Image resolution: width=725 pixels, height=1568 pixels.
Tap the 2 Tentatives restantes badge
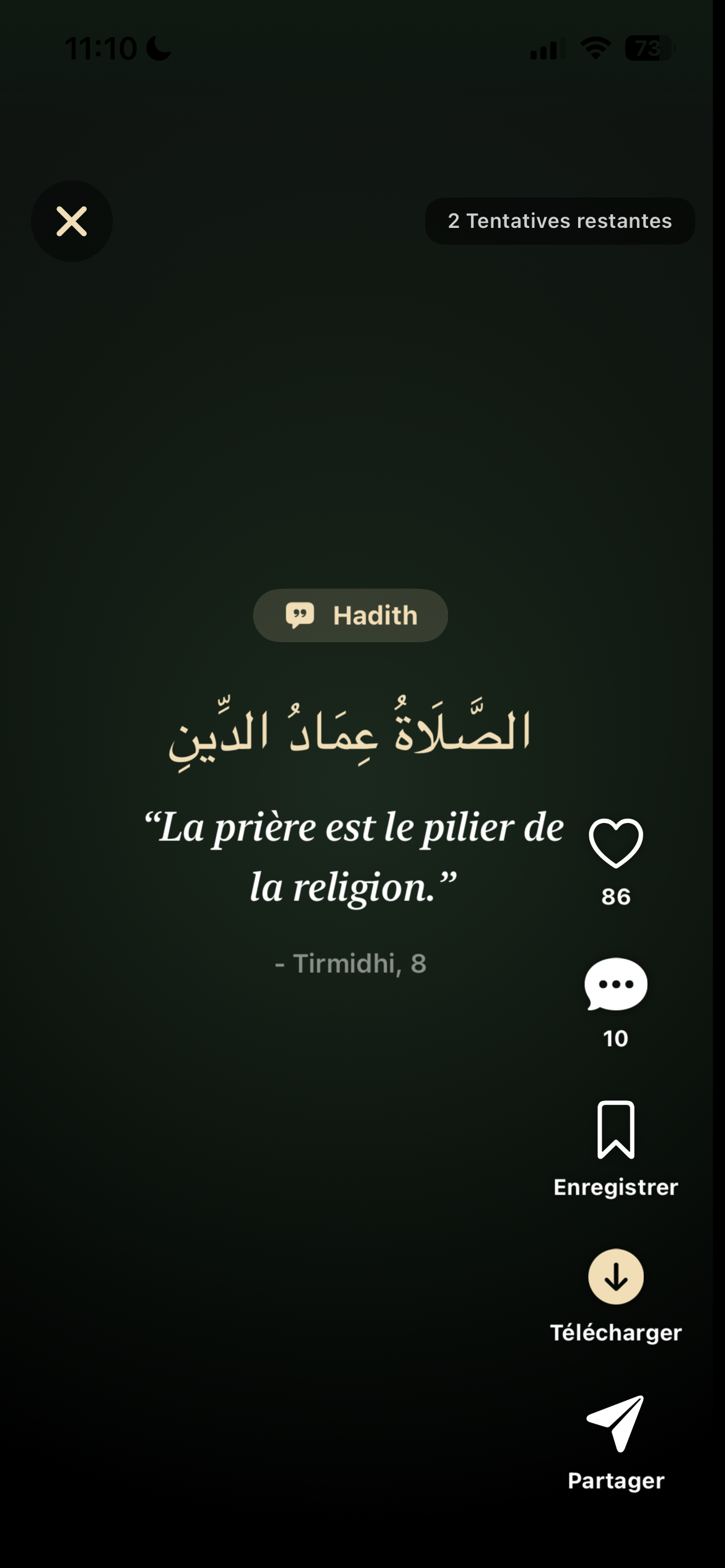point(560,221)
